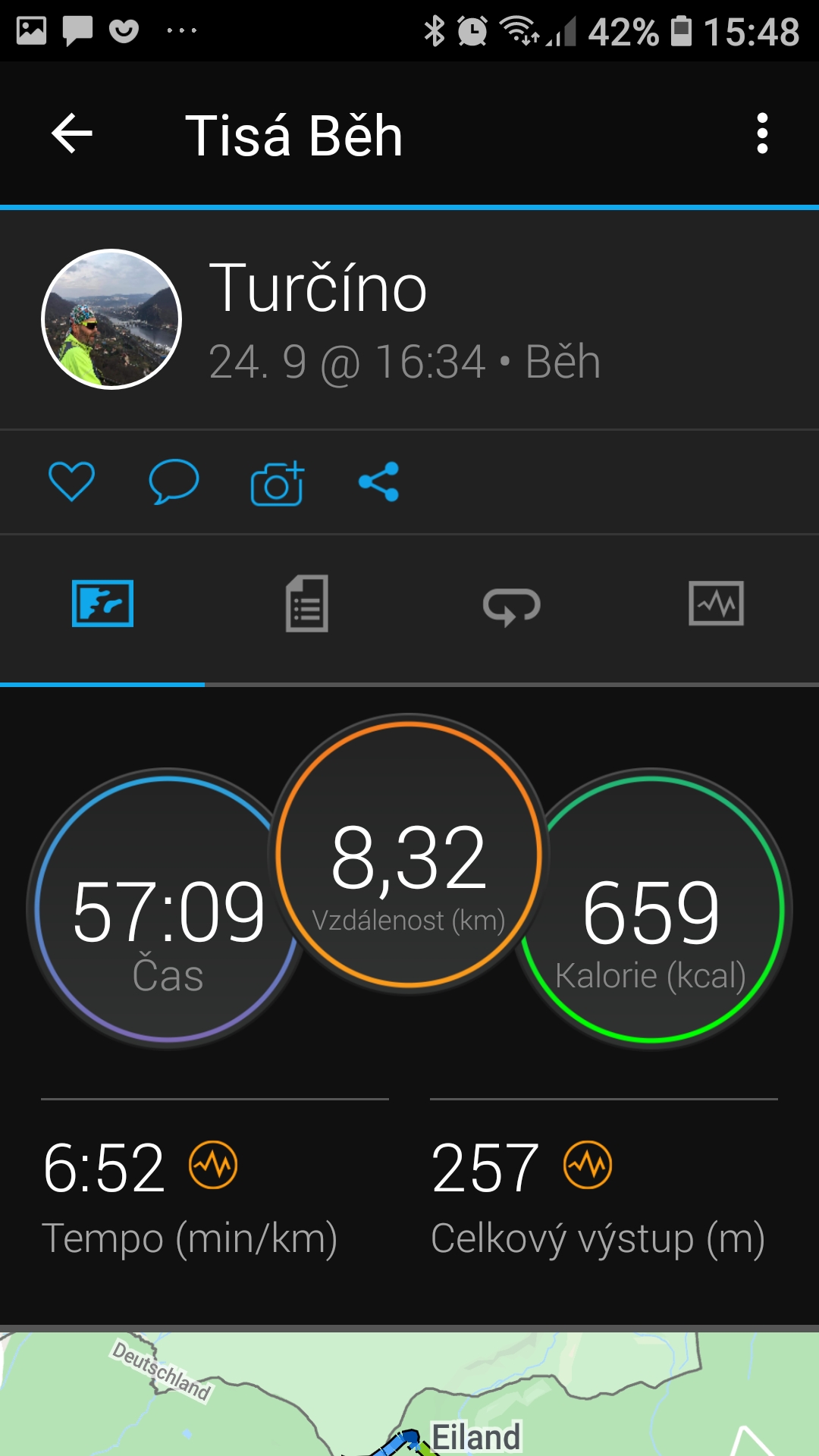Add a photo with the camera icon
819x1456 pixels.
277,482
